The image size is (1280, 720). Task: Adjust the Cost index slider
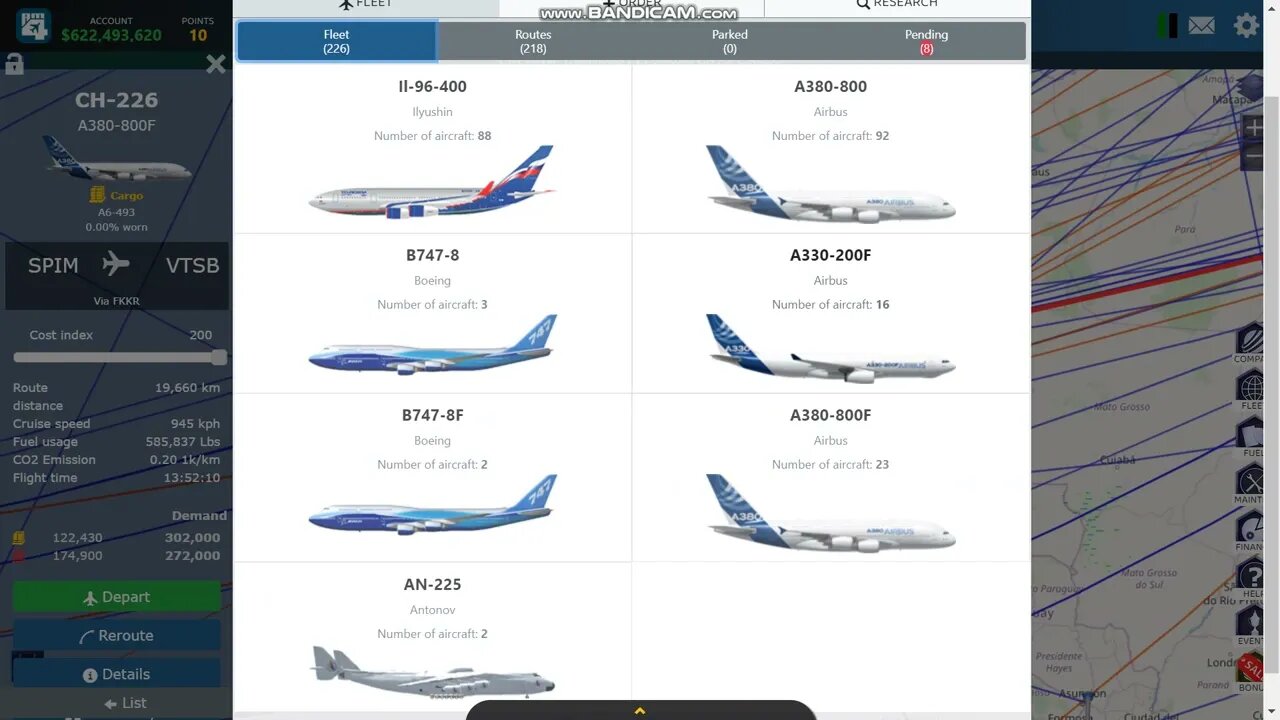pyautogui.click(x=218, y=358)
